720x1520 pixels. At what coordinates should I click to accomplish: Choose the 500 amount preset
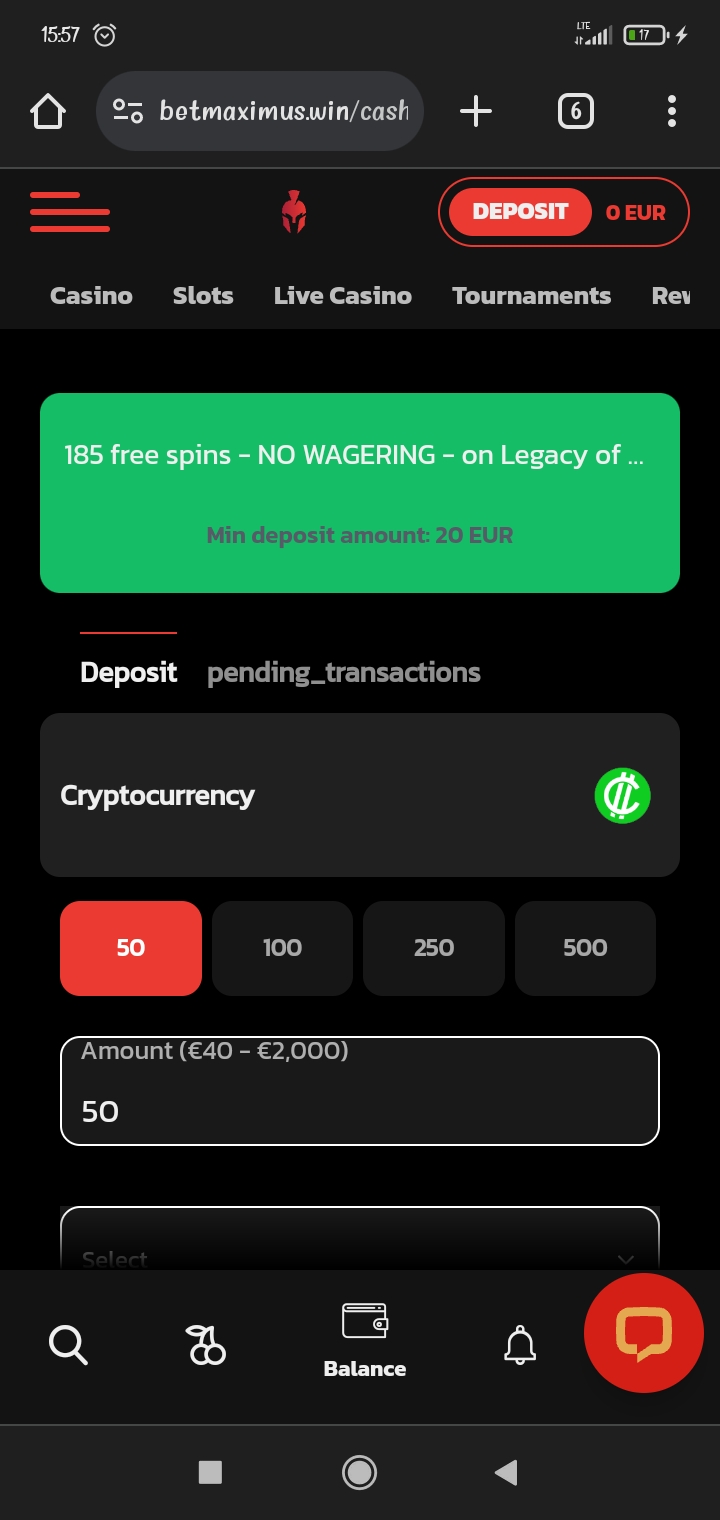tap(585, 948)
